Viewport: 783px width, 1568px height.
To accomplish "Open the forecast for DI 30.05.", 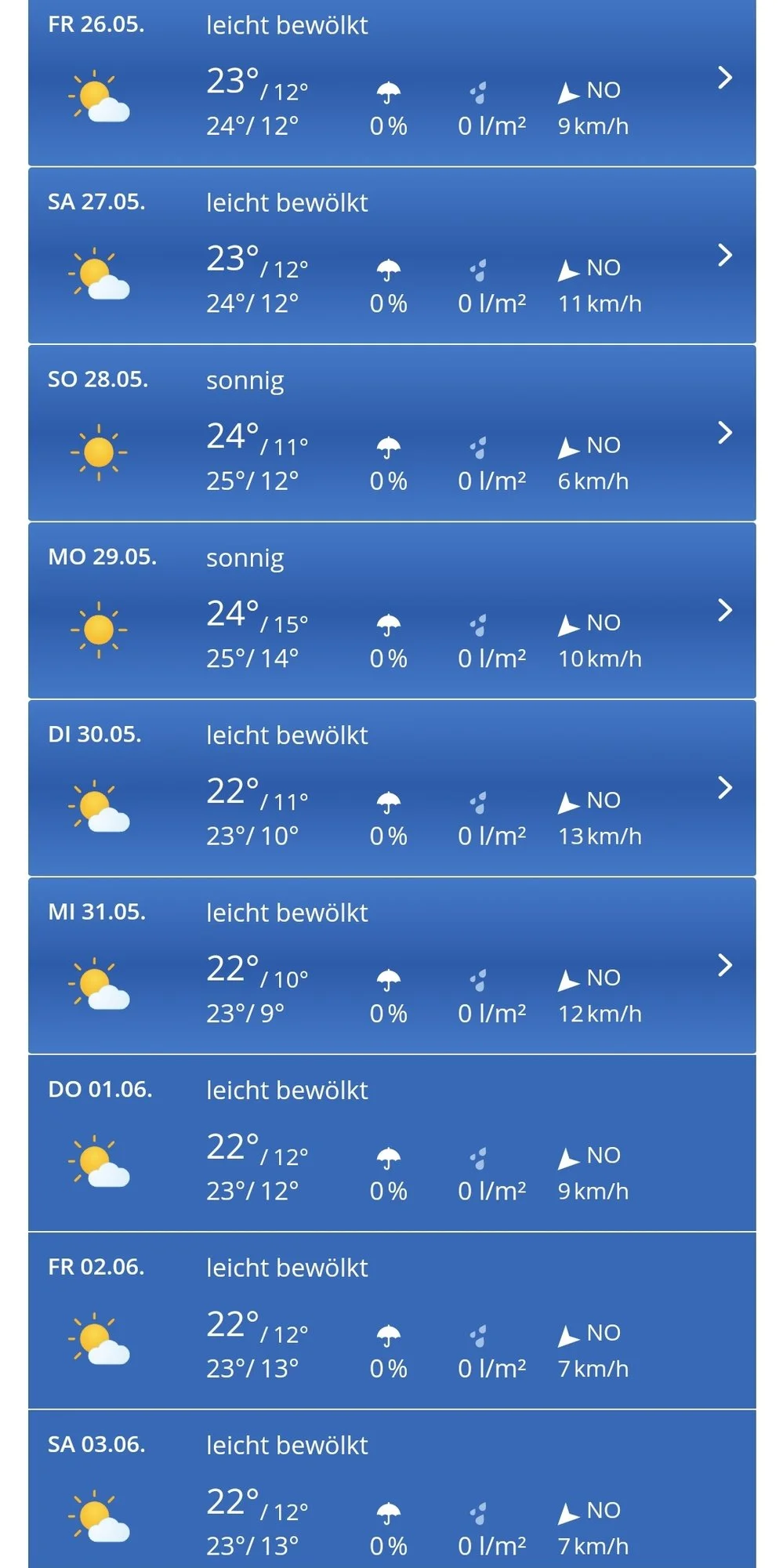I will click(x=724, y=787).
